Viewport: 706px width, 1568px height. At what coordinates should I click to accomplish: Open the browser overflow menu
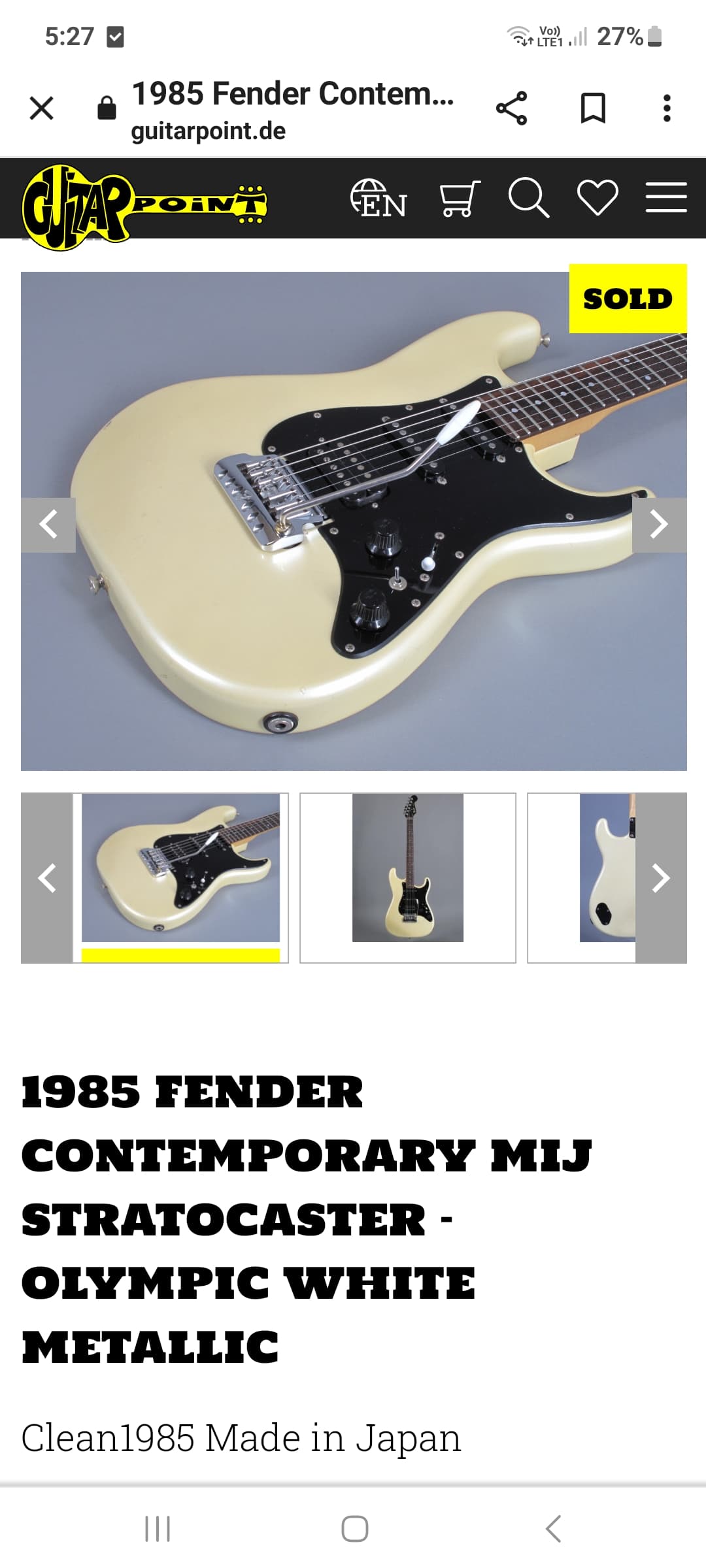[666, 108]
